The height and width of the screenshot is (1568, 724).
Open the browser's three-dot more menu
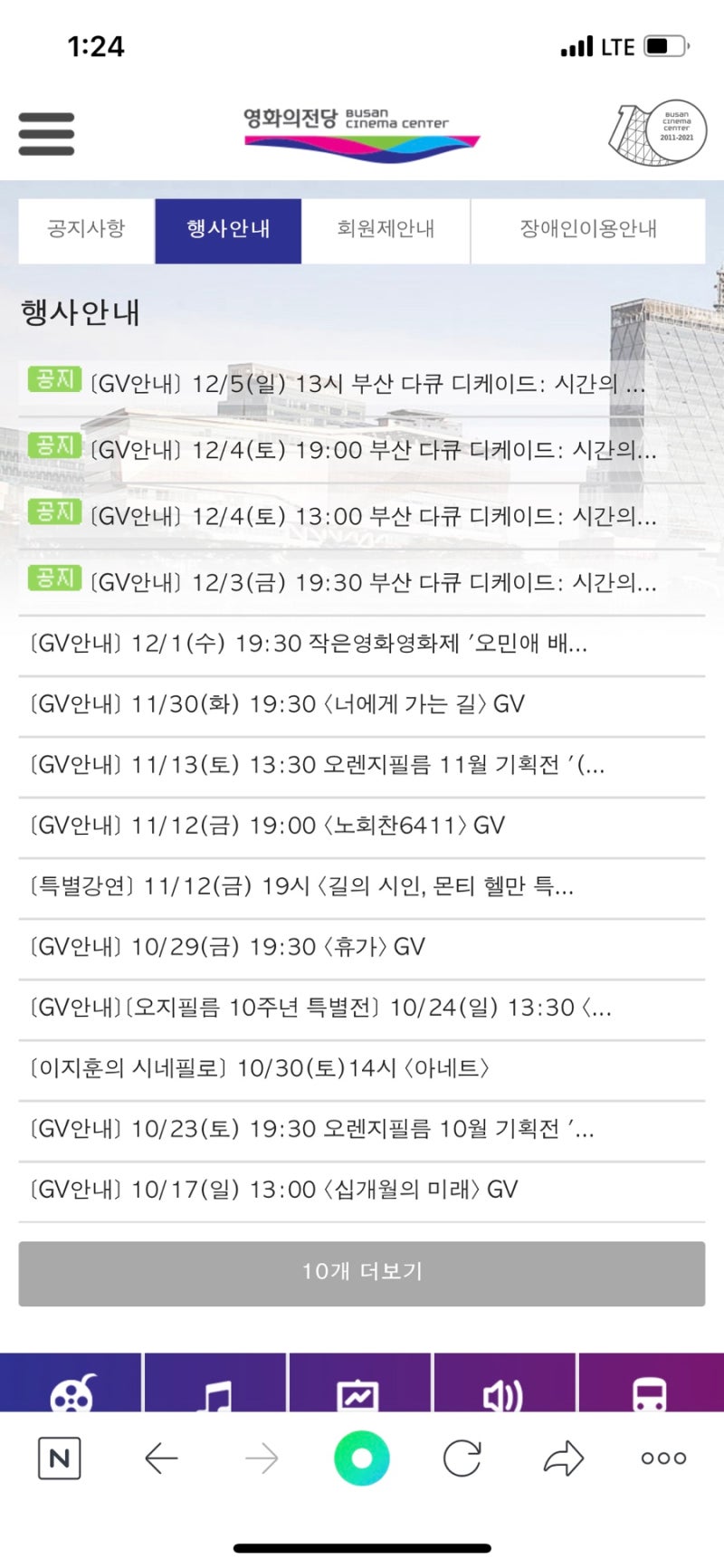[x=663, y=1458]
